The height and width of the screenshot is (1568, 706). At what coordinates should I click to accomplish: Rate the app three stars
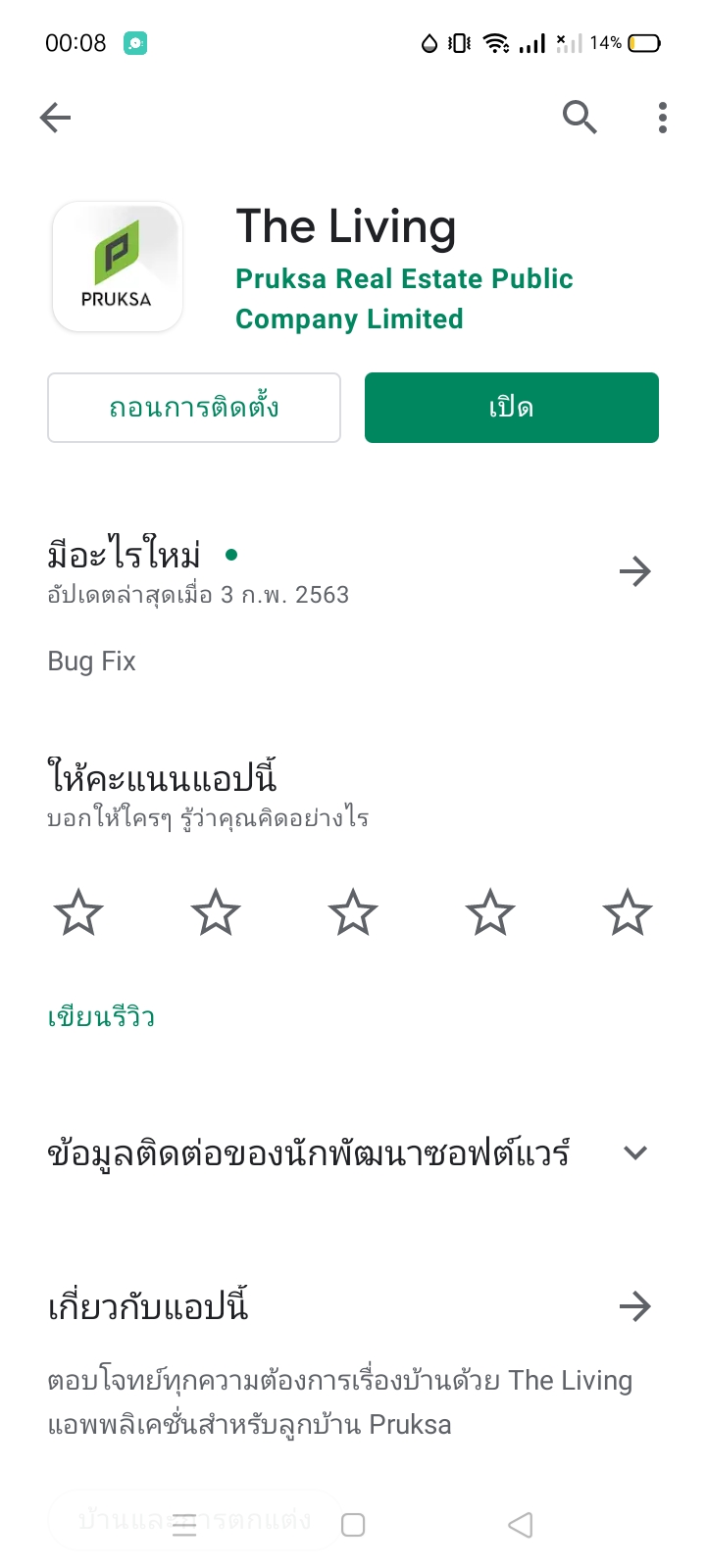tap(353, 913)
